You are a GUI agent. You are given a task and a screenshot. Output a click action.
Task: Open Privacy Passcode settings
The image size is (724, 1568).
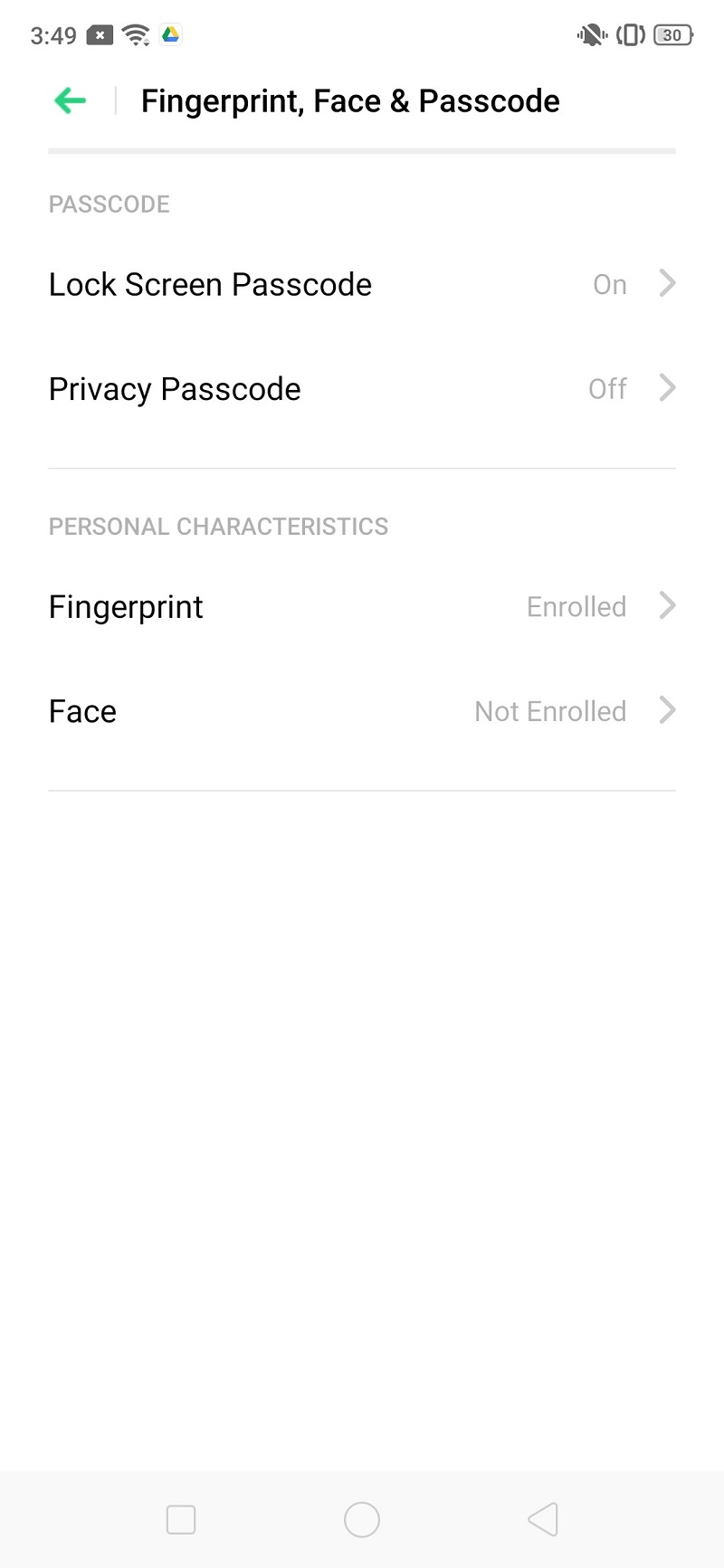click(362, 389)
